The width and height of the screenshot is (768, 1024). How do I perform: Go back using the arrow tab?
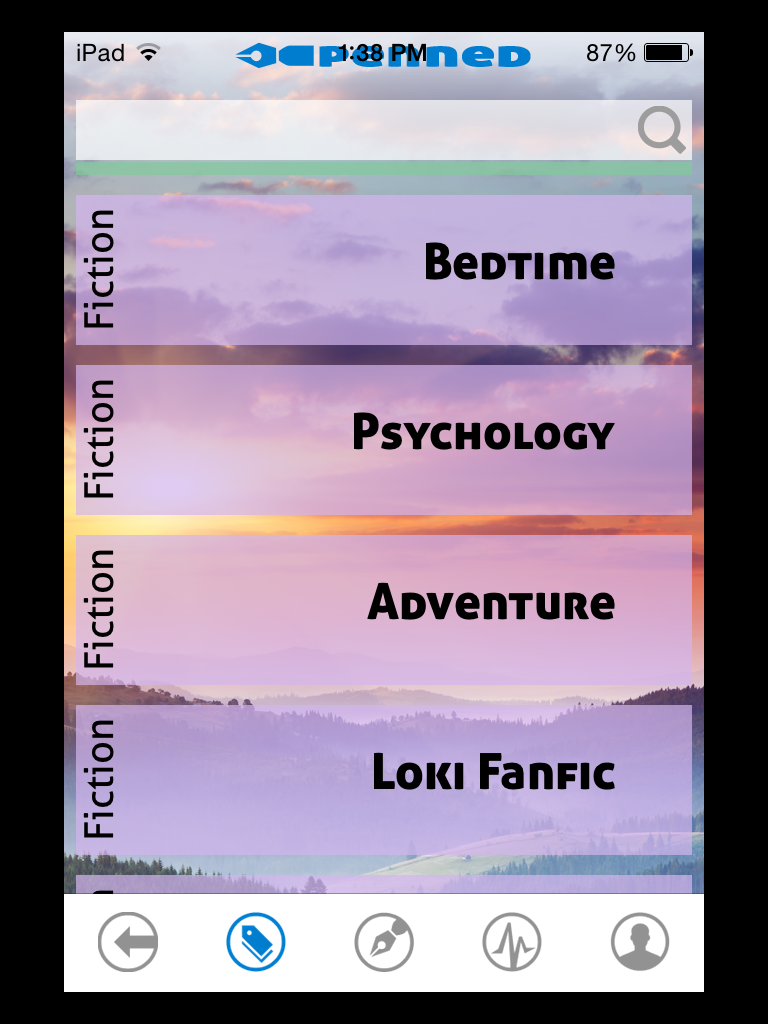128,942
